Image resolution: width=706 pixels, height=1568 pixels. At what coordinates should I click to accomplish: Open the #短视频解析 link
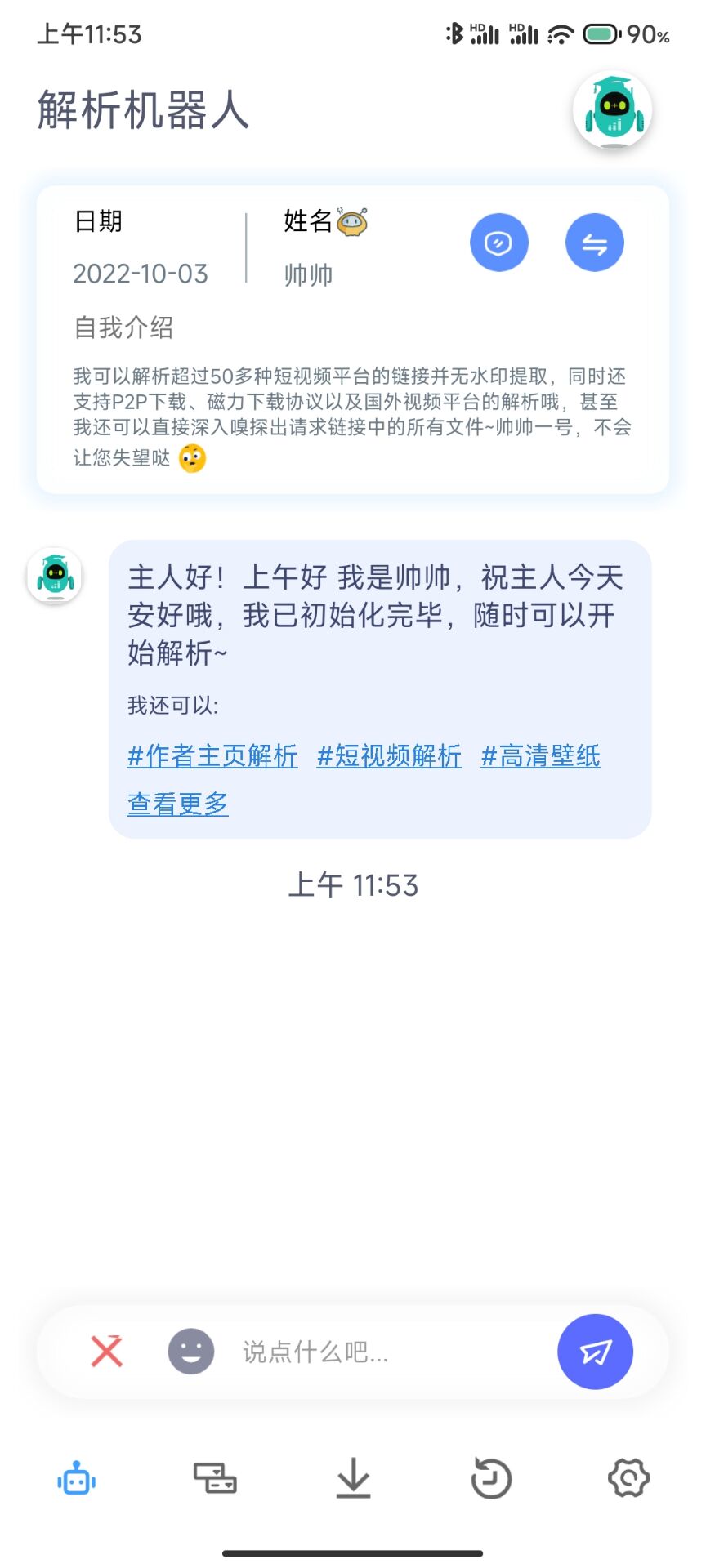(389, 755)
